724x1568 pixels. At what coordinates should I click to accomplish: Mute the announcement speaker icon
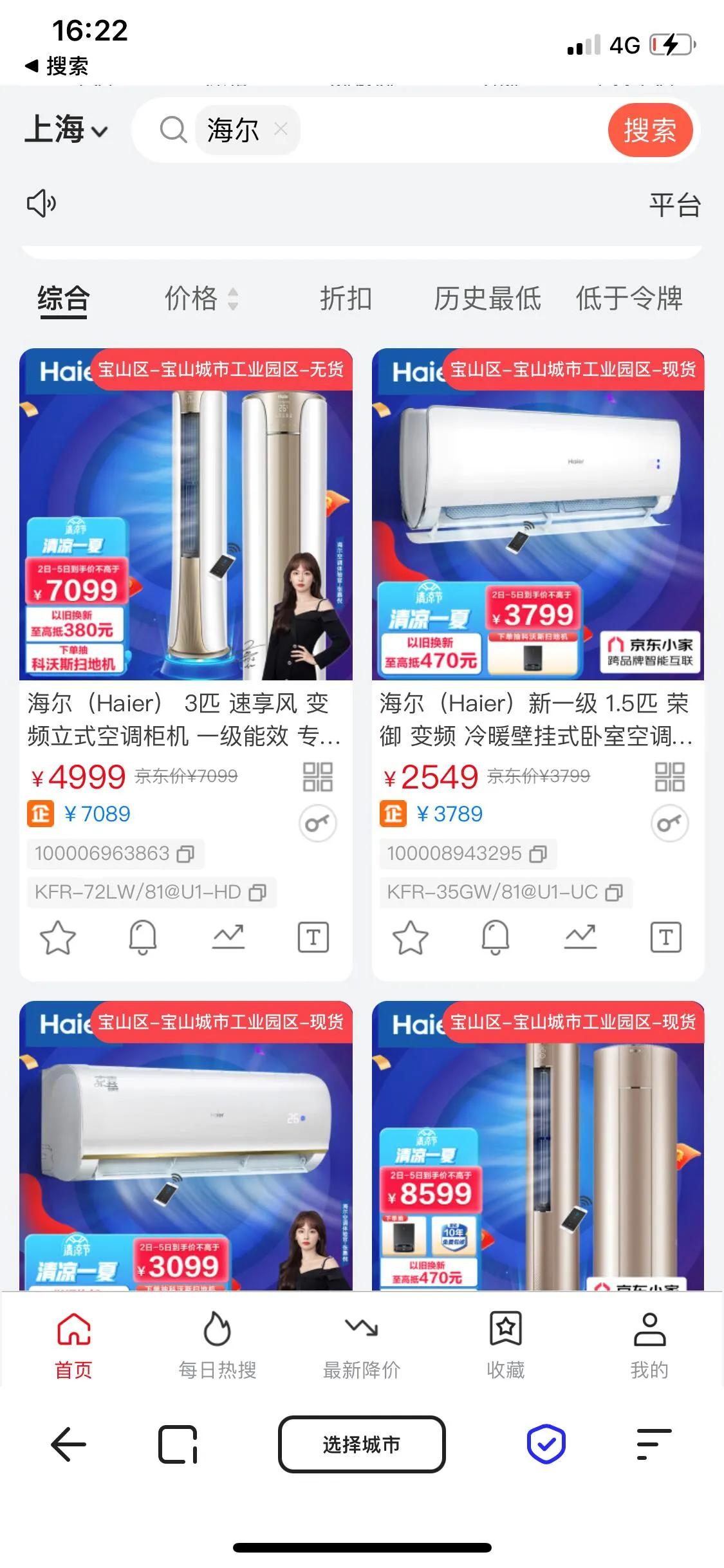(x=41, y=203)
